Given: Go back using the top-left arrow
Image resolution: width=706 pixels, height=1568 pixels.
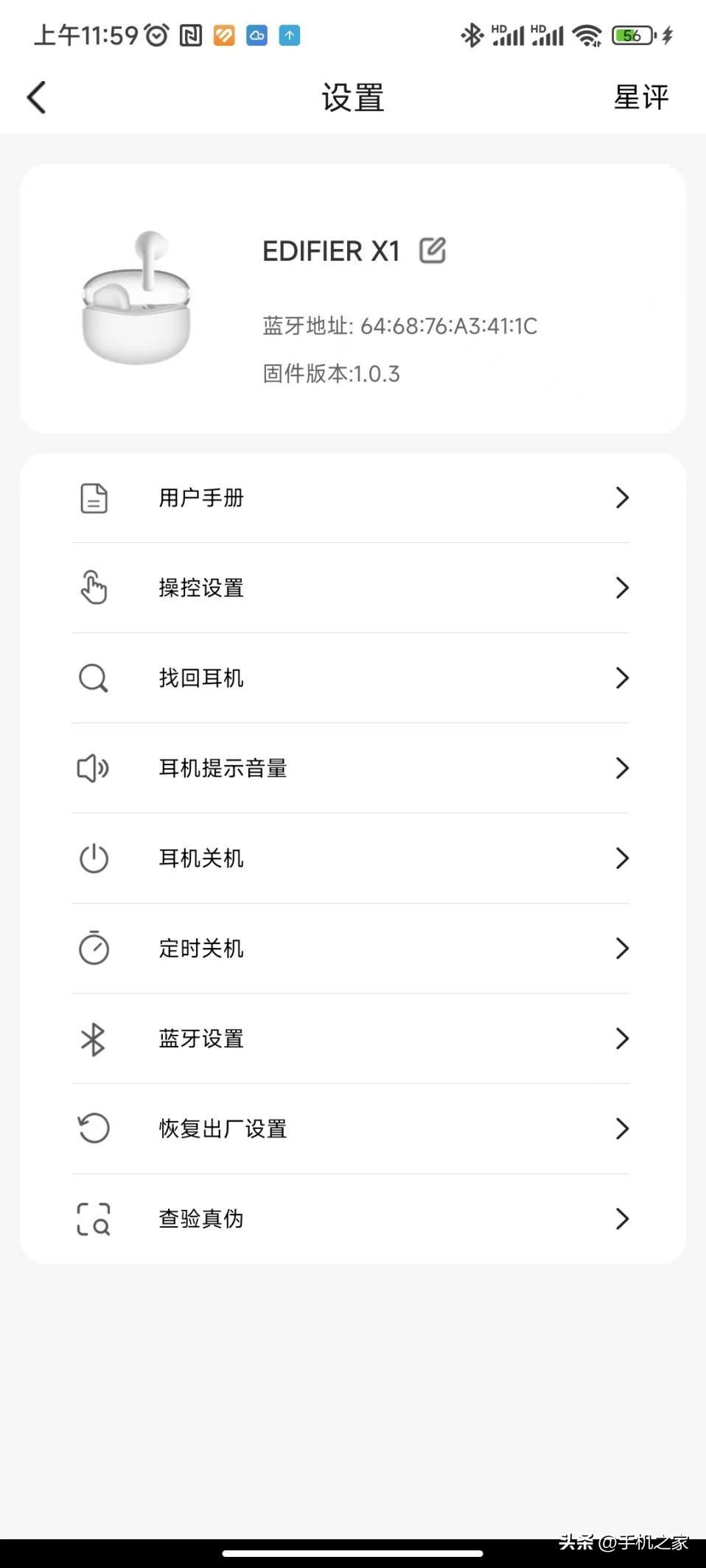Looking at the screenshot, I should point(36,97).
